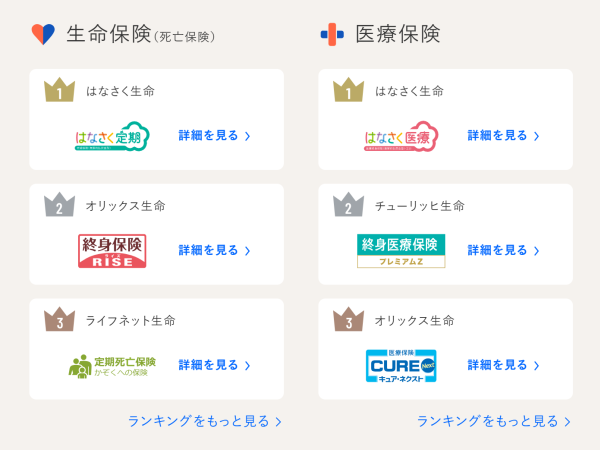Viewport: 600px width, 450px height.
Task: Show more 医療保険 rankings
Action: pos(493,421)
